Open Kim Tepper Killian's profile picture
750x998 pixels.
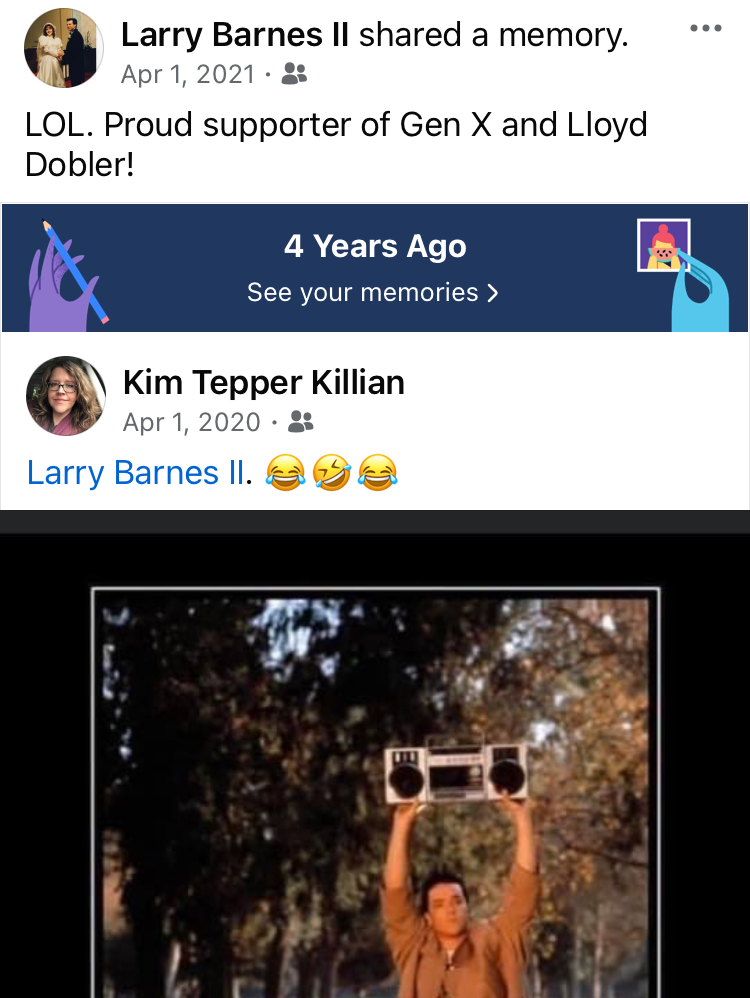tap(66, 396)
